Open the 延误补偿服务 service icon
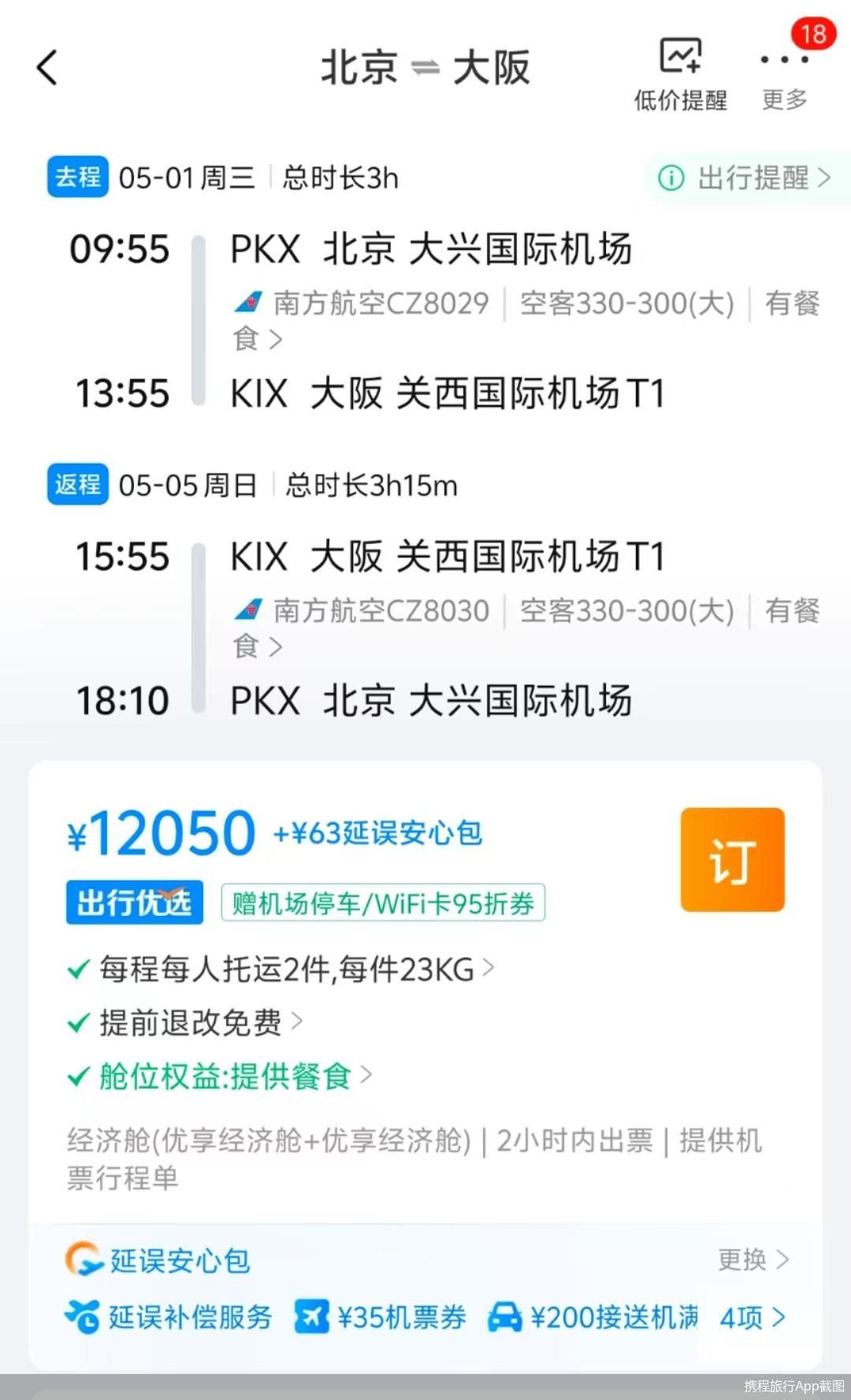 click(x=84, y=1315)
